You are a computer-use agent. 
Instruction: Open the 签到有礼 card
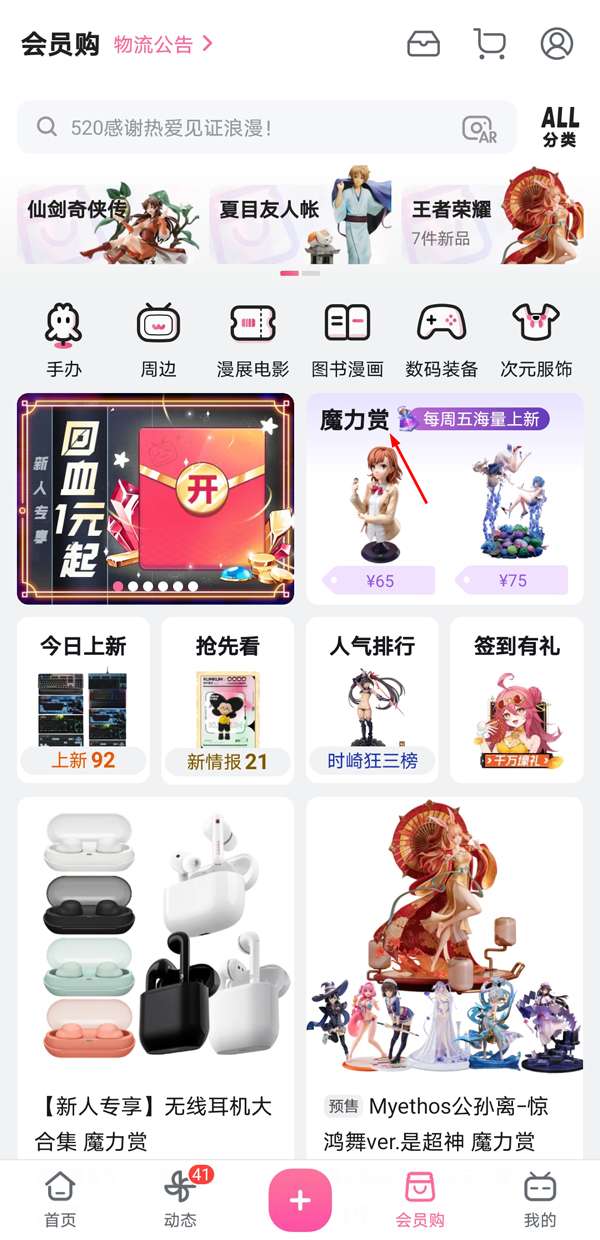coord(516,699)
